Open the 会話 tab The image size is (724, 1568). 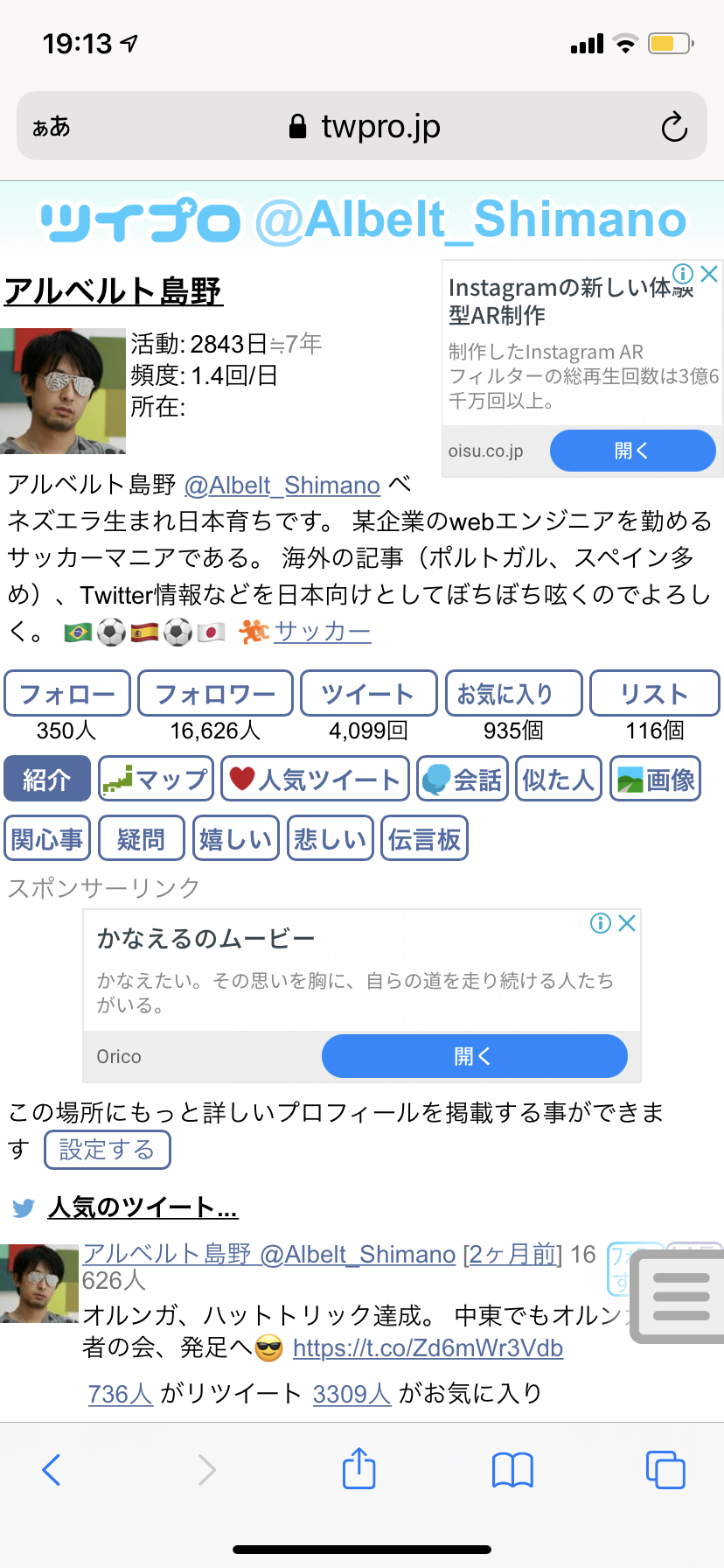point(463,779)
